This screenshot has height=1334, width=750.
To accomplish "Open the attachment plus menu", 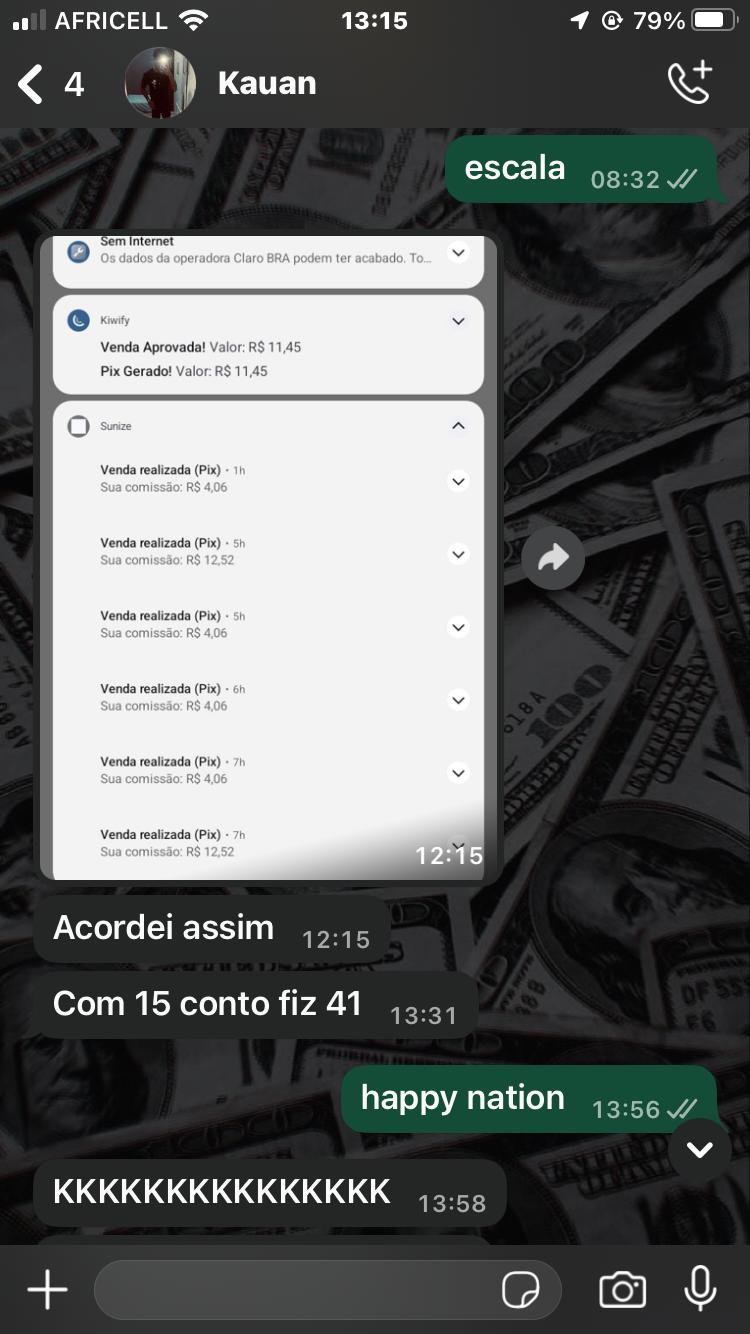I will coord(47,1290).
